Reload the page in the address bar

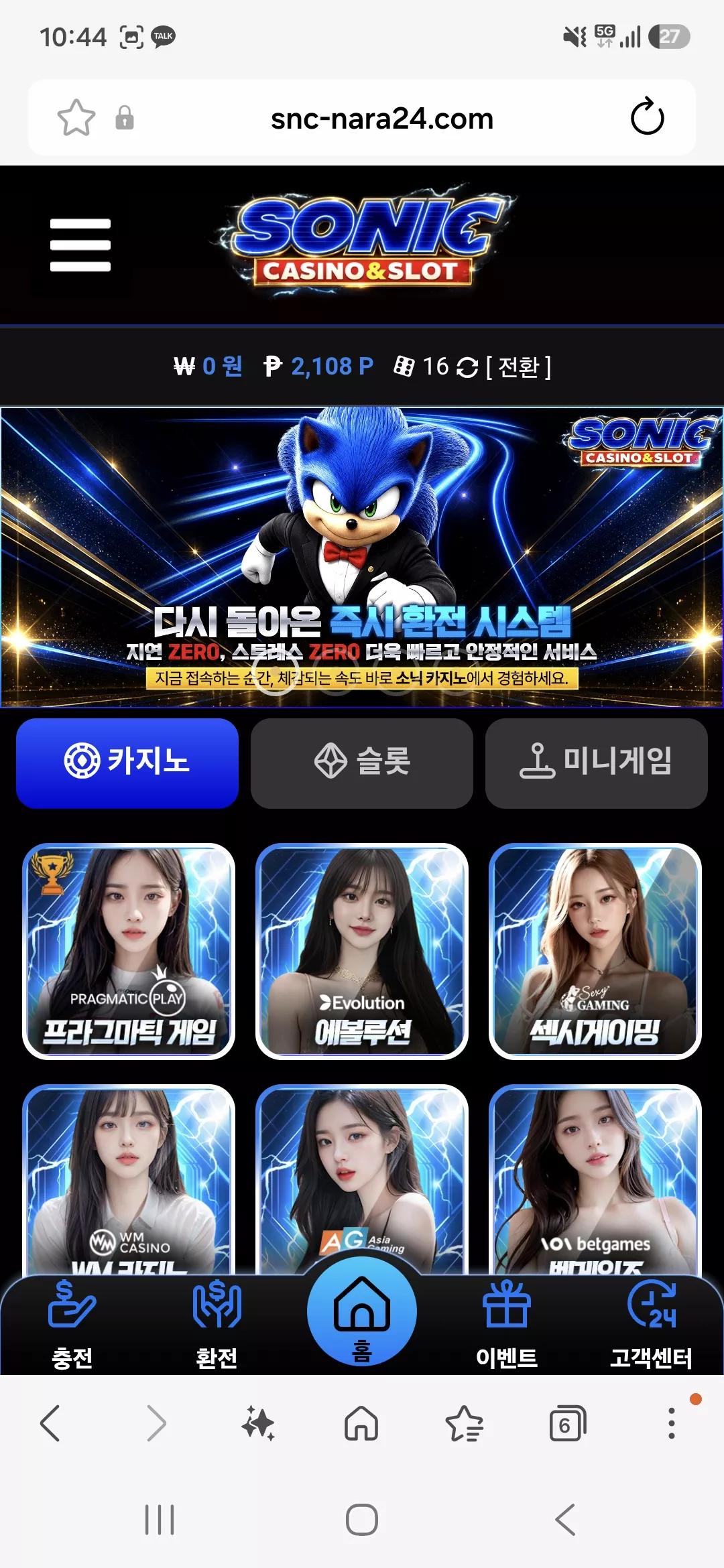pyautogui.click(x=647, y=117)
